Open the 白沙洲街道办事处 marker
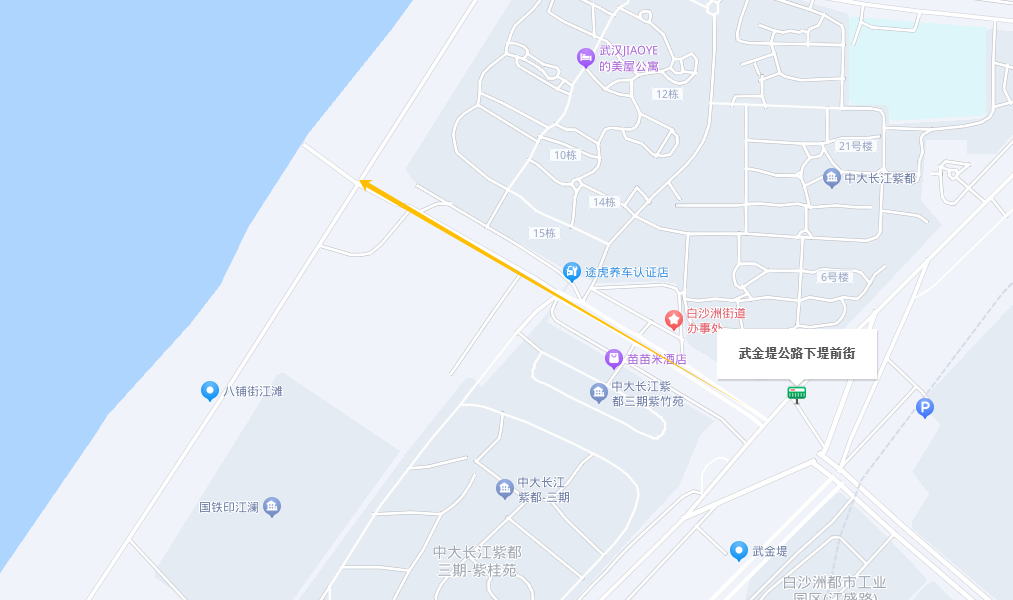Image resolution: width=1013 pixels, height=600 pixels. click(674, 320)
